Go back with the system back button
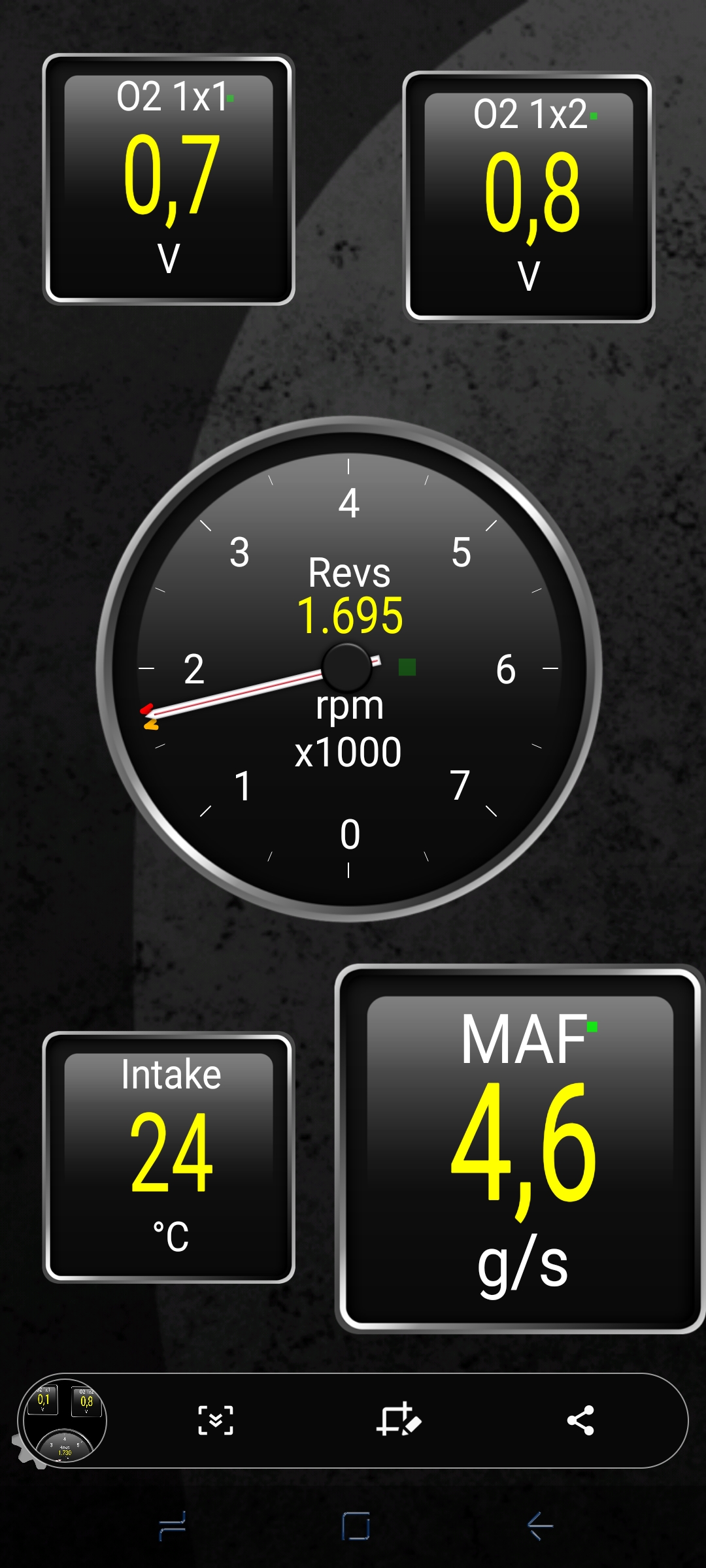 (540, 1526)
